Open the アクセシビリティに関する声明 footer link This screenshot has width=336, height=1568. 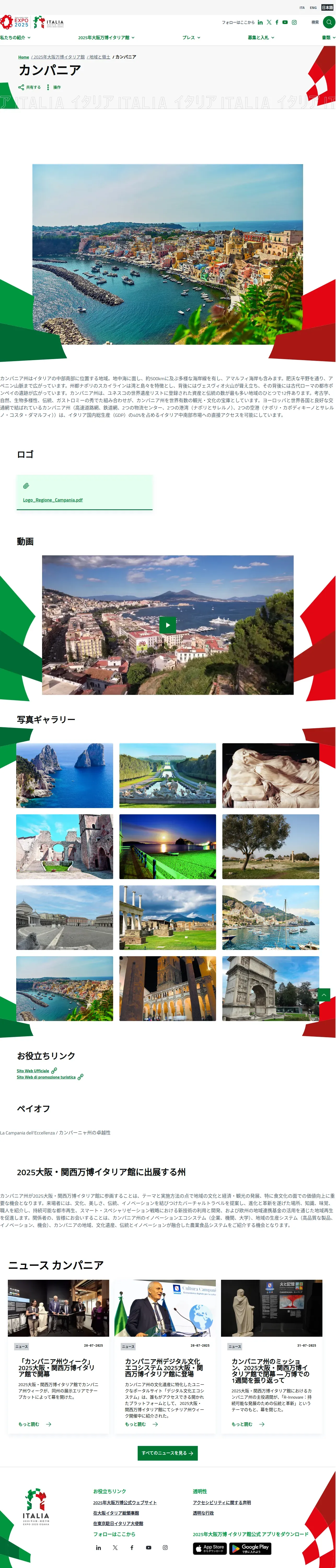pyautogui.click(x=222, y=1502)
